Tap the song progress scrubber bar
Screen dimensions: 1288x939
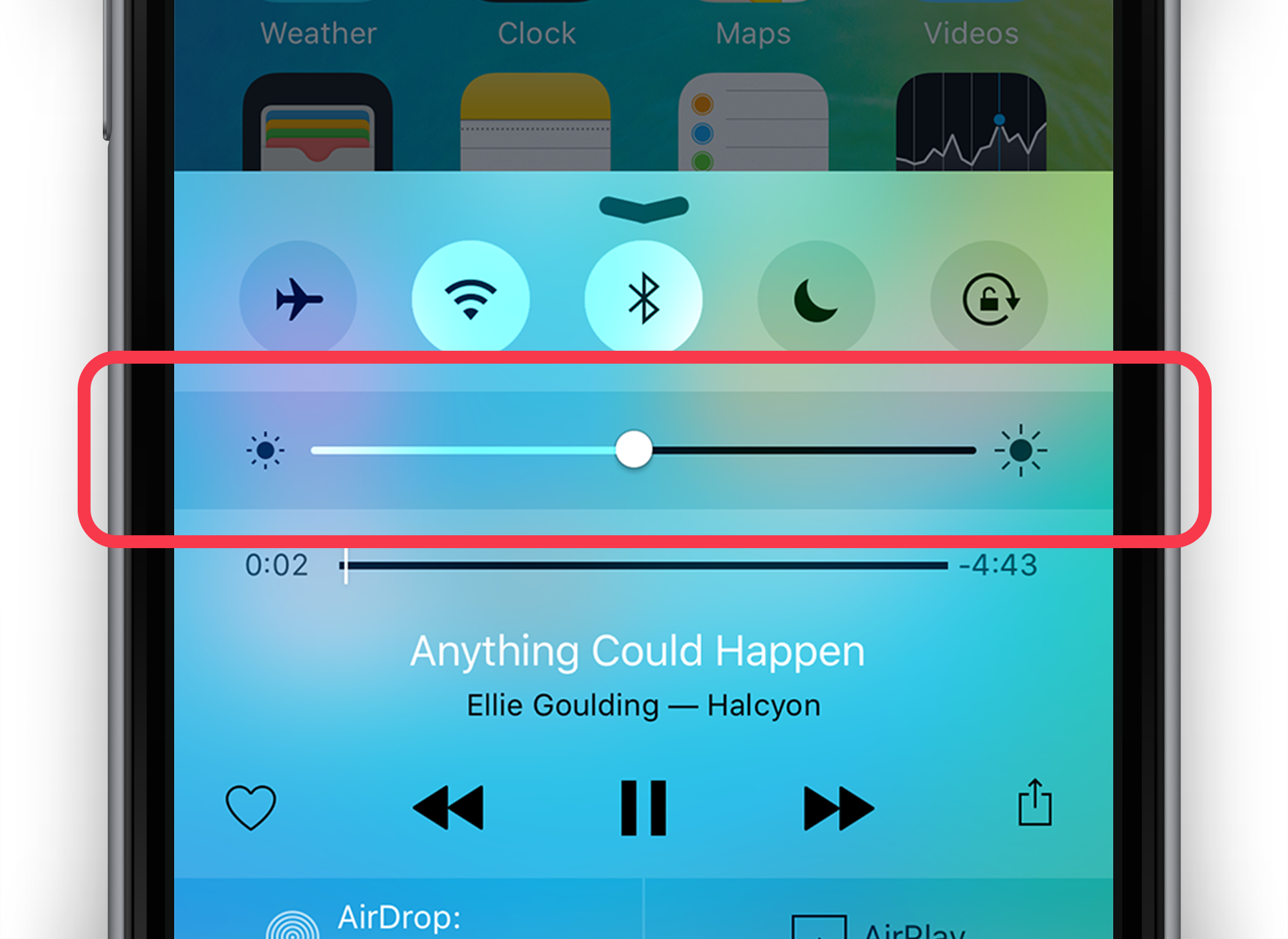point(644,566)
